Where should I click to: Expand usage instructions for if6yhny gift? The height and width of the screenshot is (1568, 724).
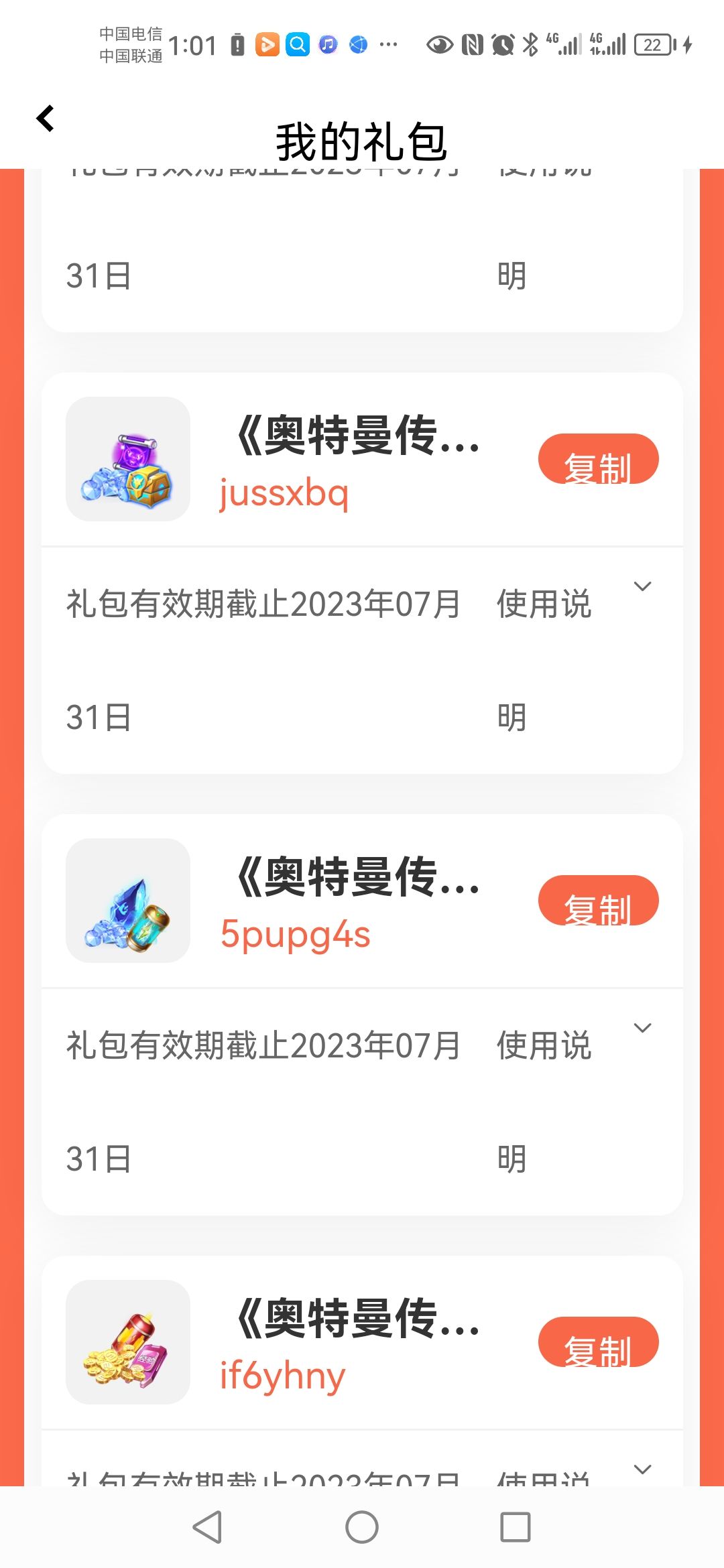click(642, 1470)
